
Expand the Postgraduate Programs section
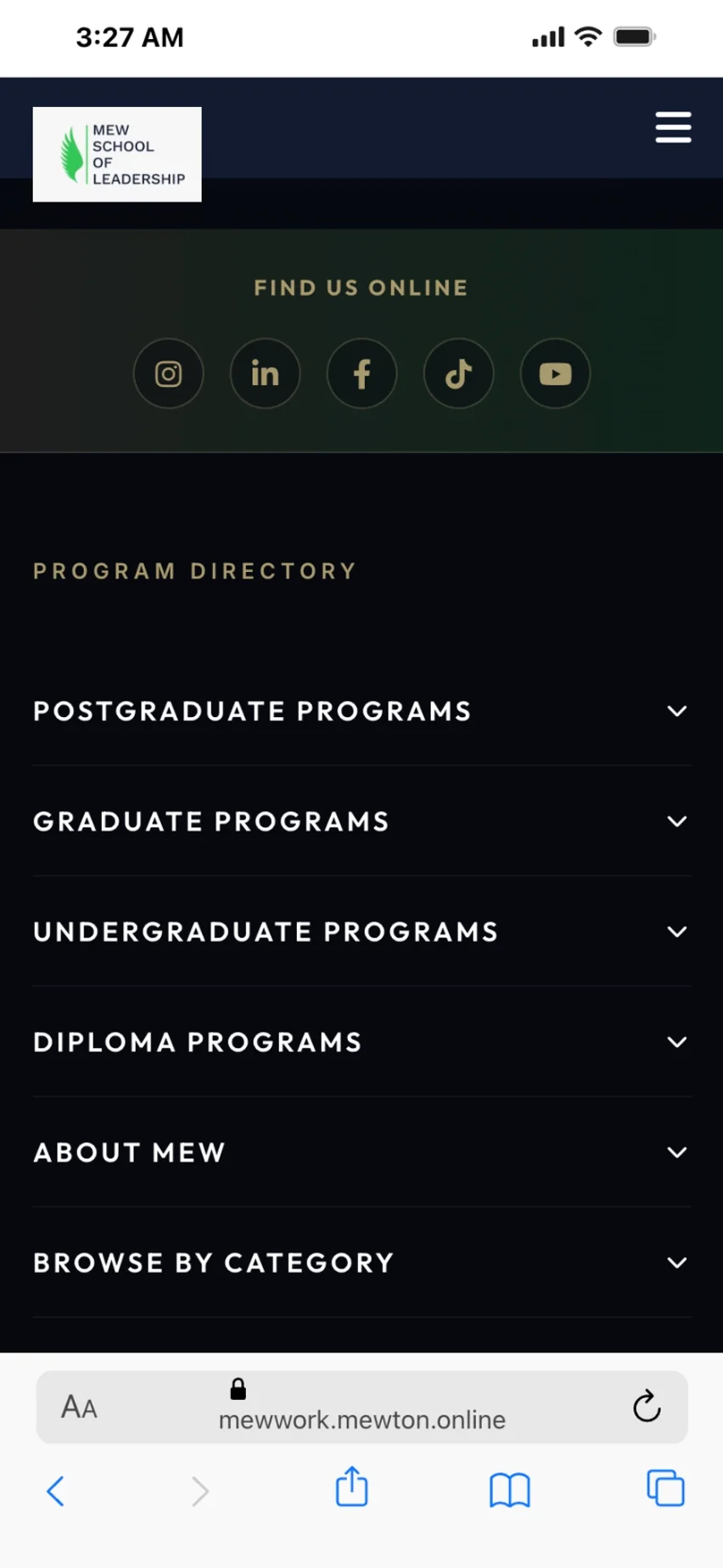361,711
